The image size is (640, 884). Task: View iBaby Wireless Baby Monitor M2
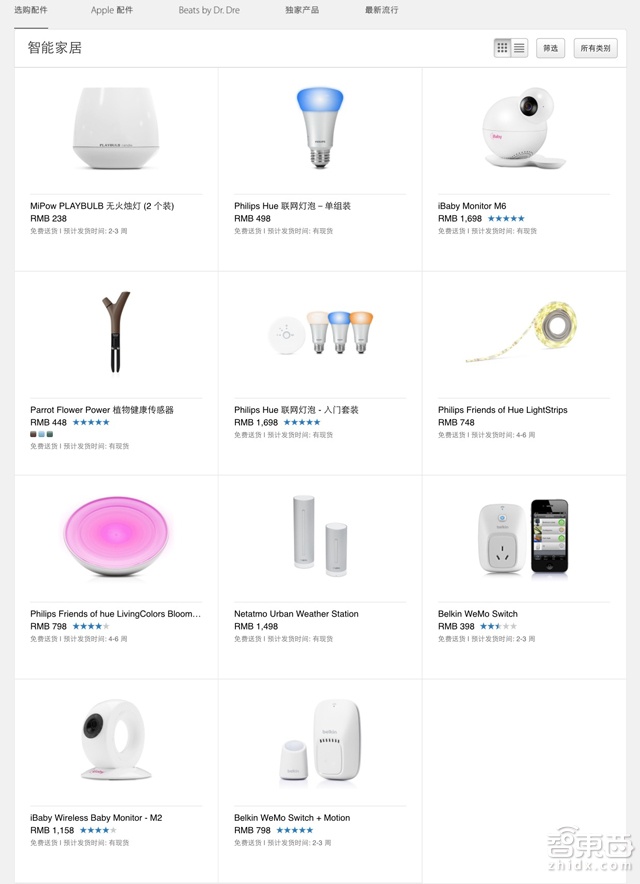[96, 818]
